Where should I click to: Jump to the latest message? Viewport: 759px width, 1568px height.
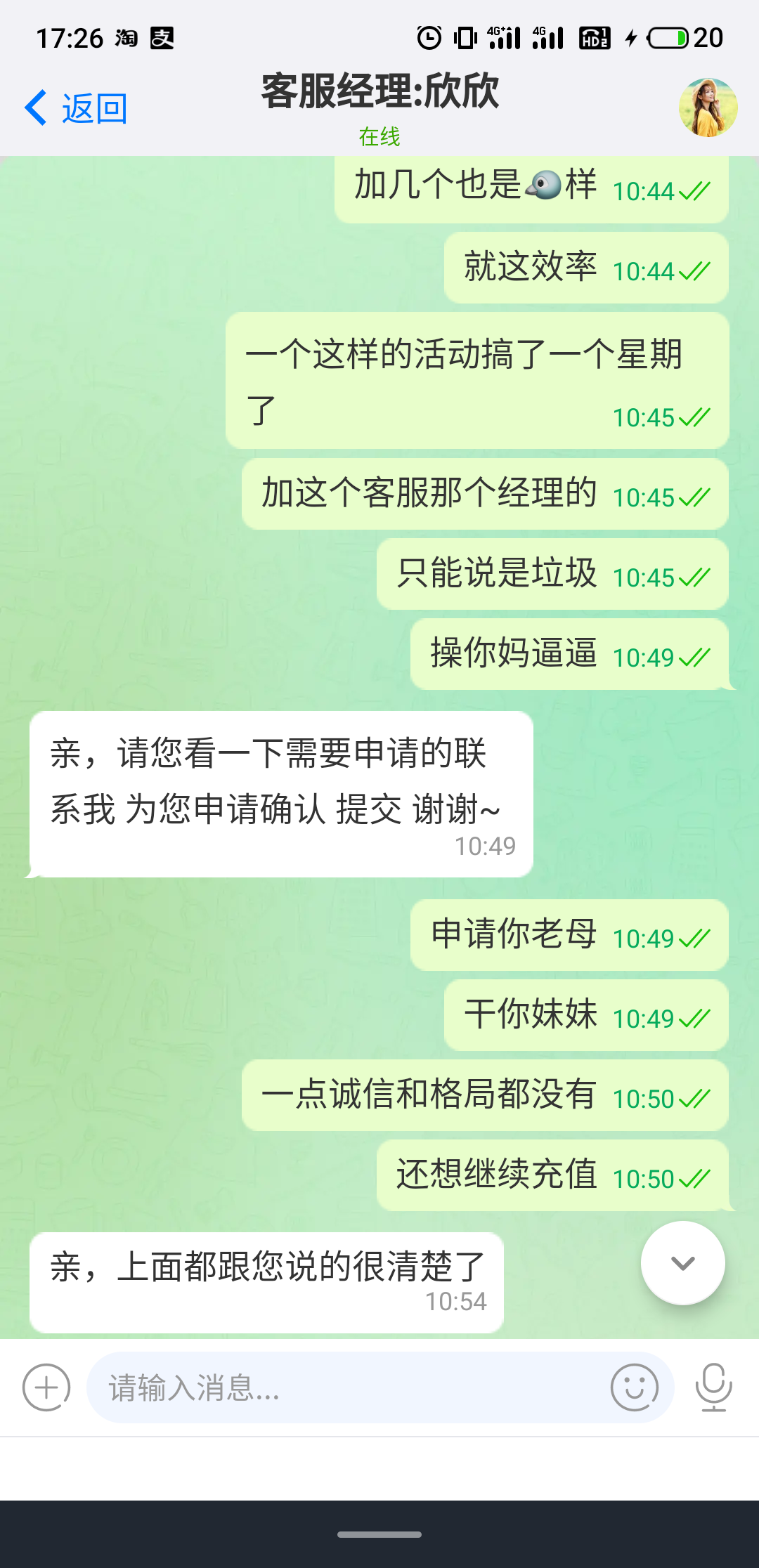click(x=682, y=1263)
